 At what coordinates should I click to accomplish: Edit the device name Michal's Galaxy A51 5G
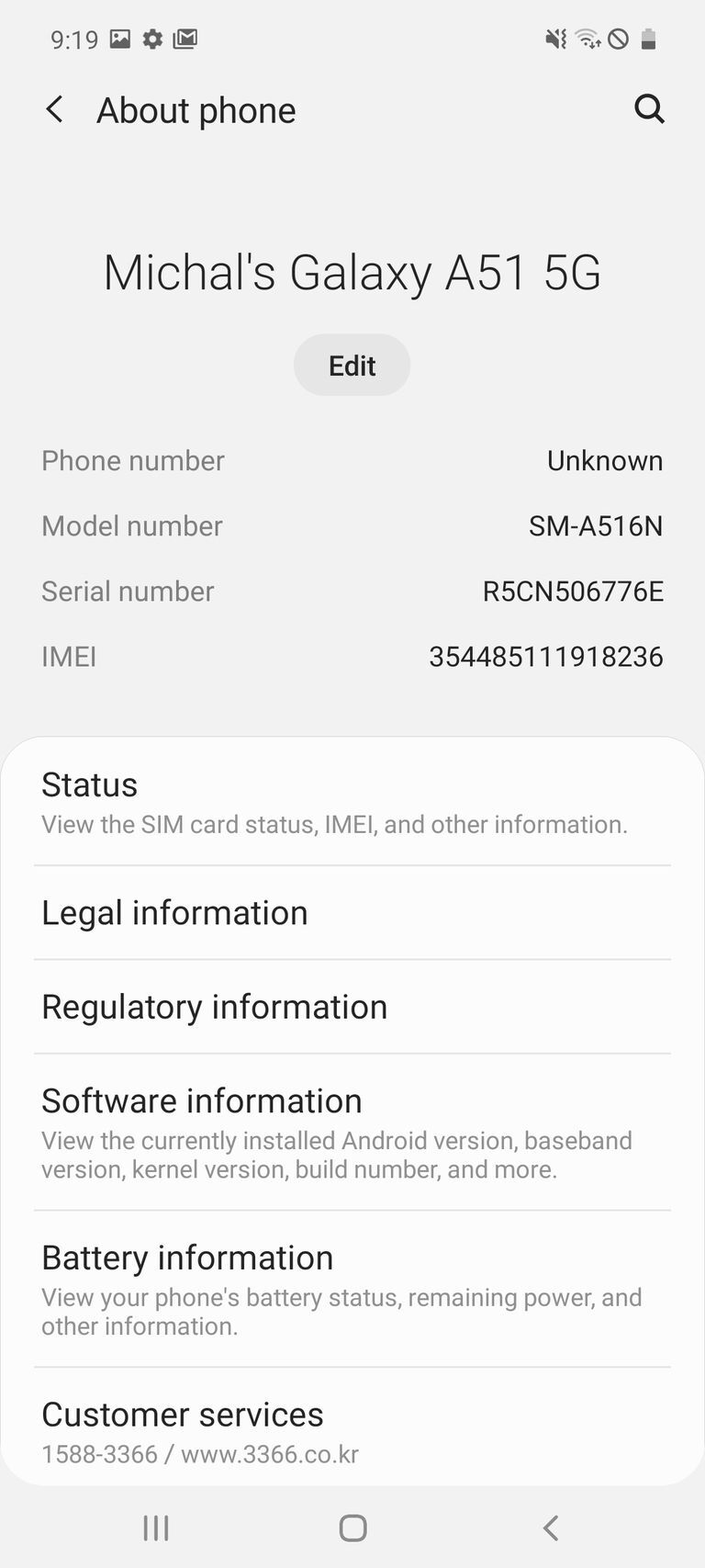[x=352, y=365]
